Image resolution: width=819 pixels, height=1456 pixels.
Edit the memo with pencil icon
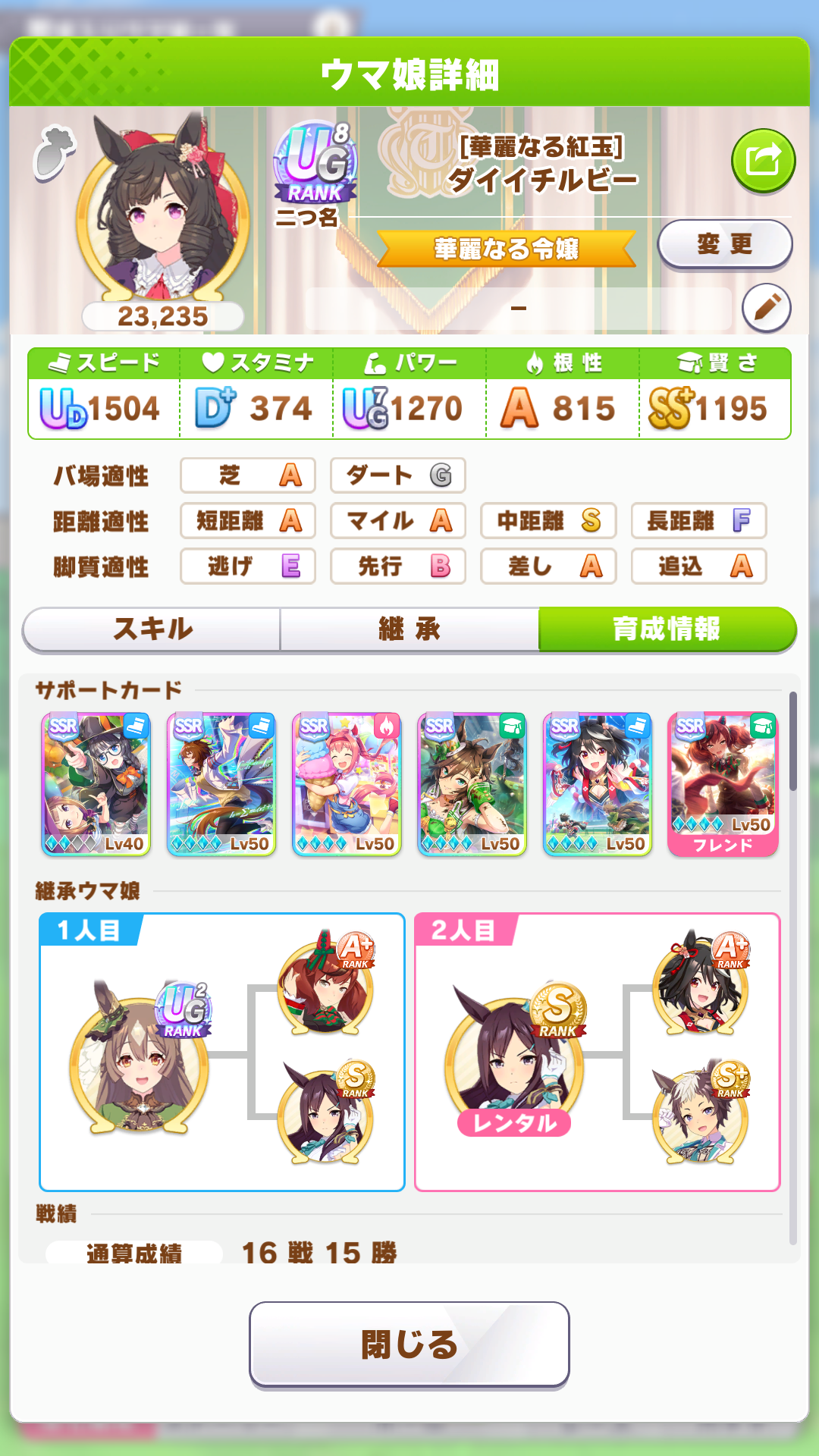(766, 308)
